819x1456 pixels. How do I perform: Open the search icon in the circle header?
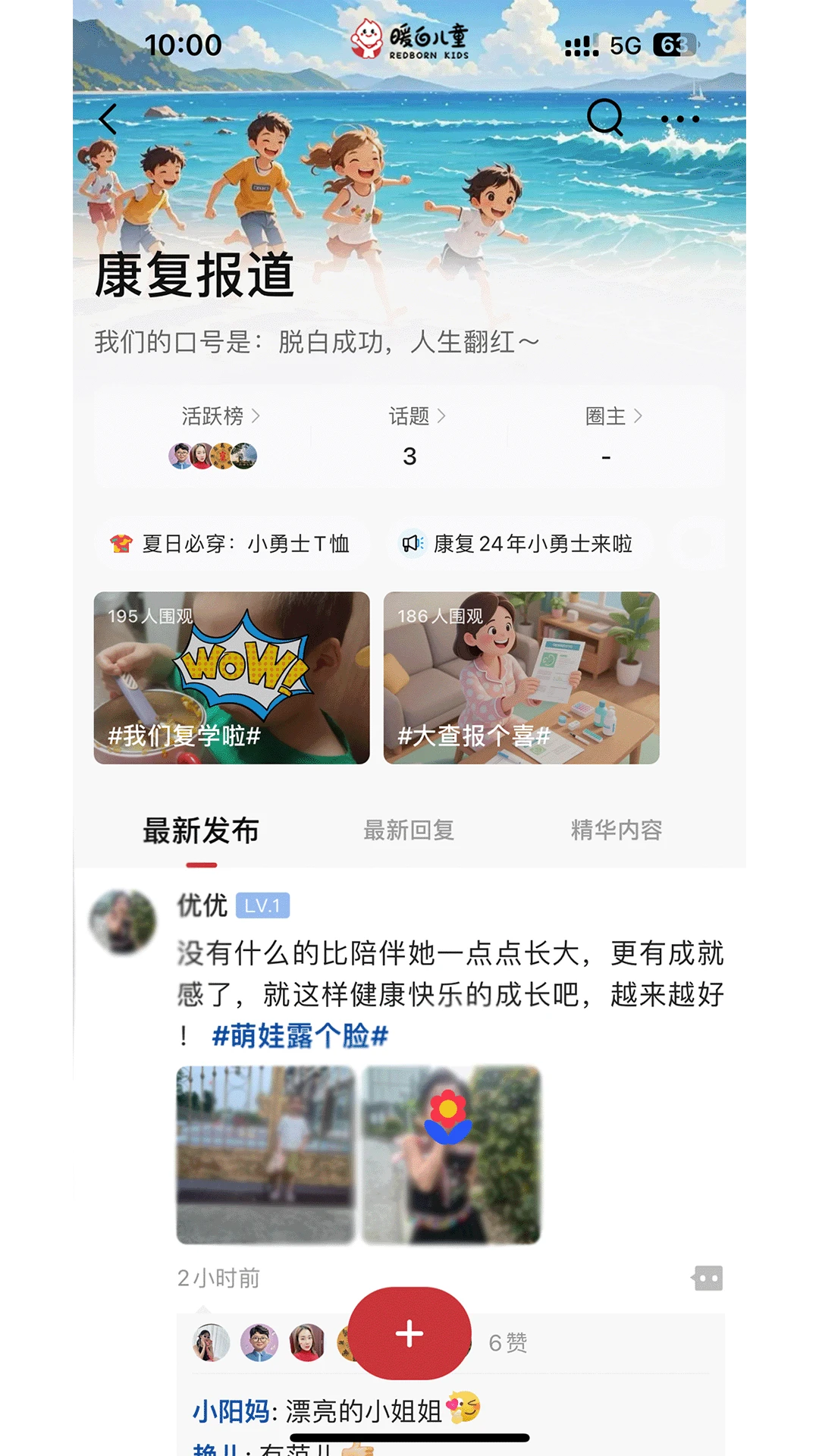603,118
